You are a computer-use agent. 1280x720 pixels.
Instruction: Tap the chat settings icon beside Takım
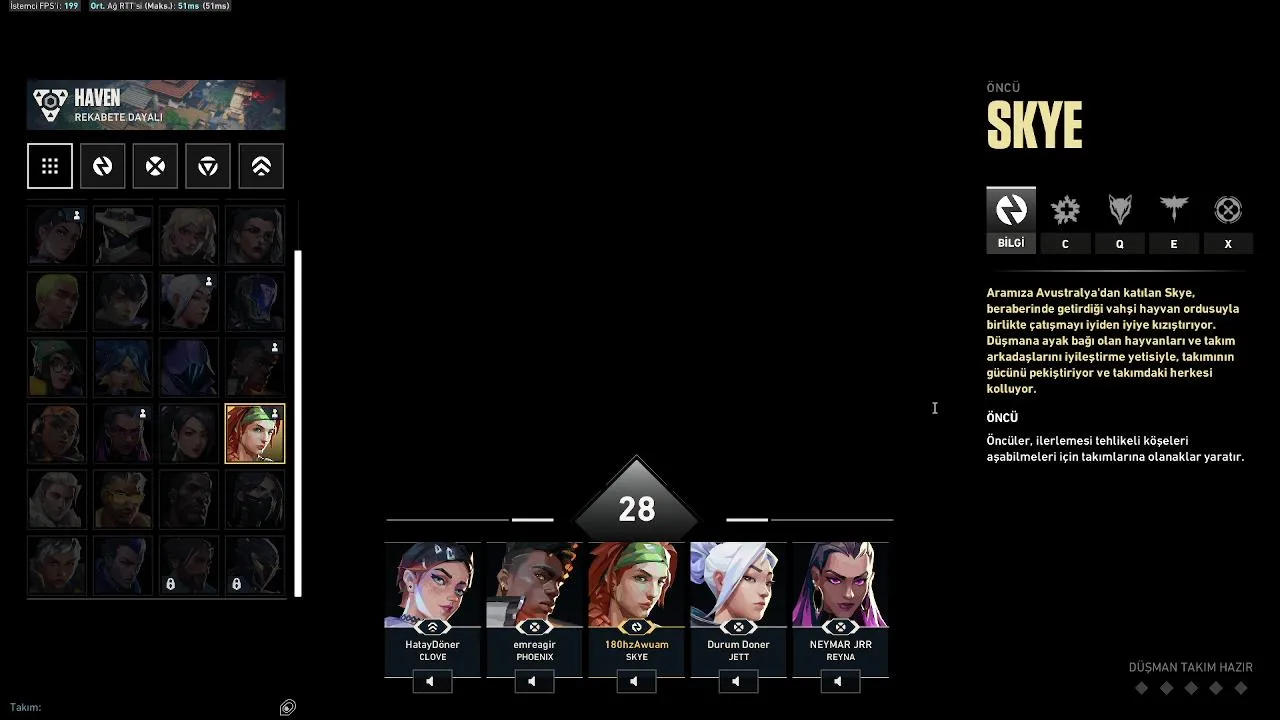pos(288,707)
